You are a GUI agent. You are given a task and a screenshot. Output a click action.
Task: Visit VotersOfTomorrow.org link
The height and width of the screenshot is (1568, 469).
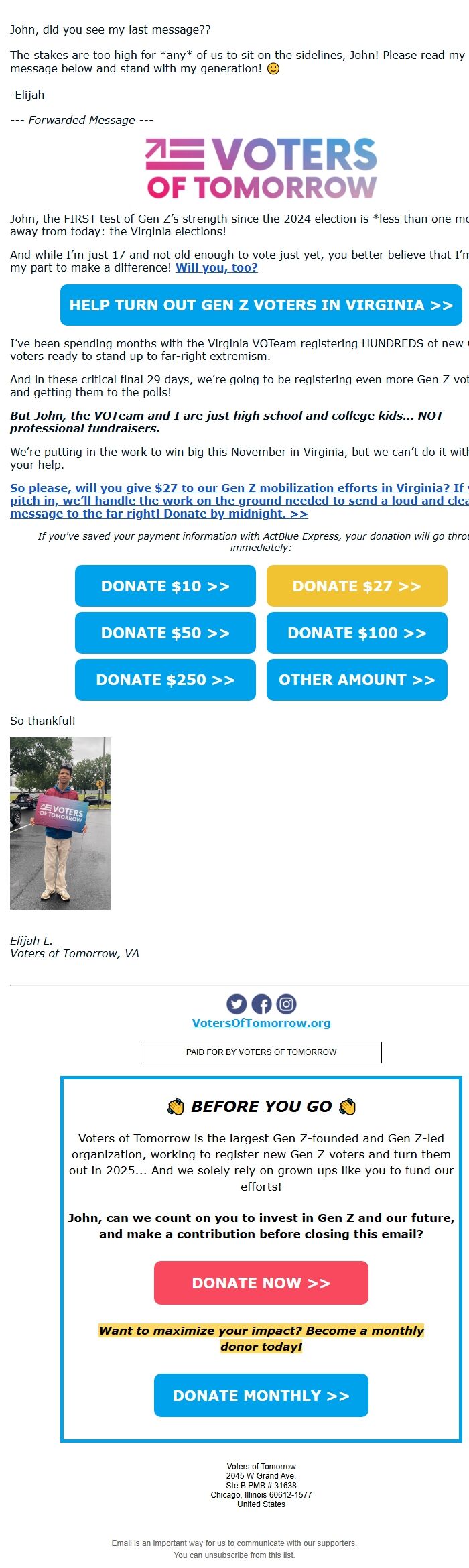[261, 1023]
